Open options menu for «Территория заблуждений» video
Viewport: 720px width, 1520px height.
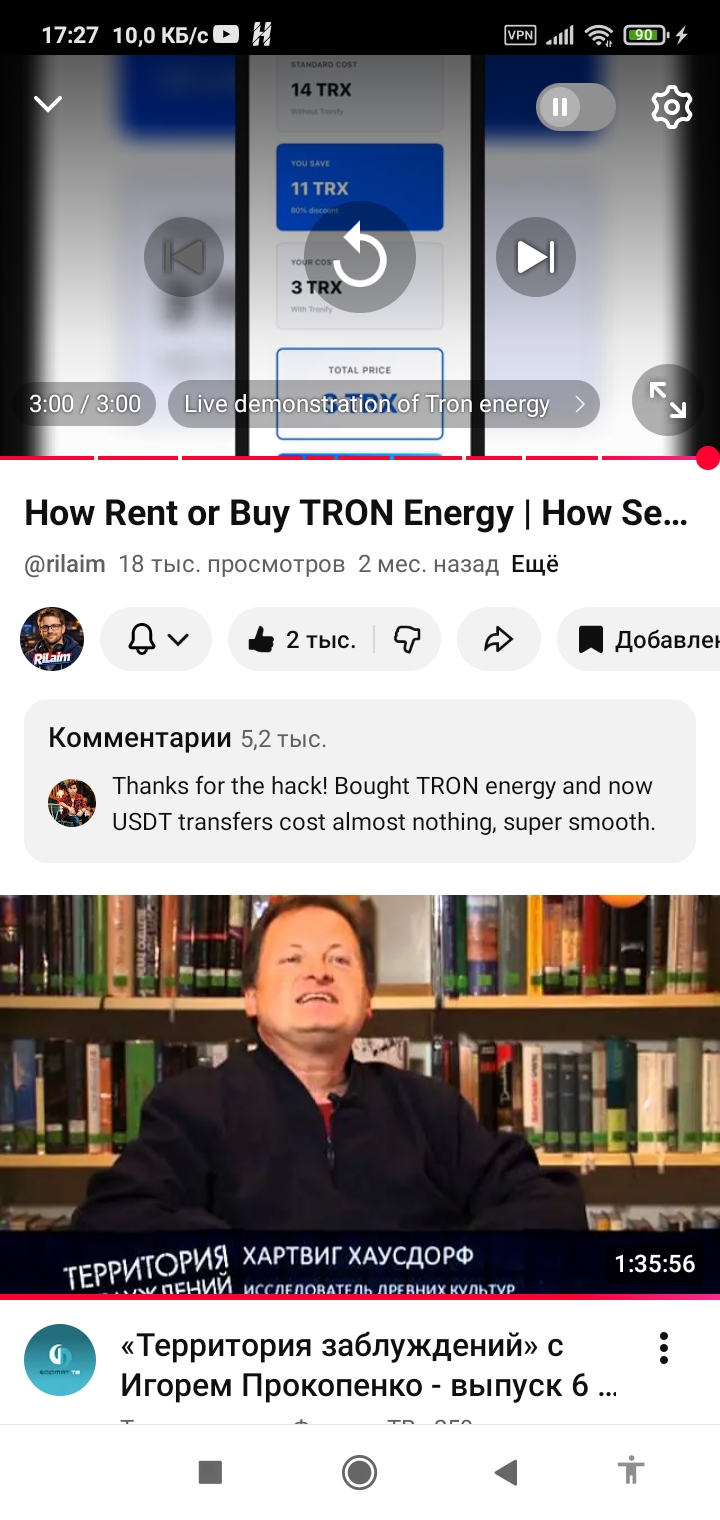(663, 1349)
